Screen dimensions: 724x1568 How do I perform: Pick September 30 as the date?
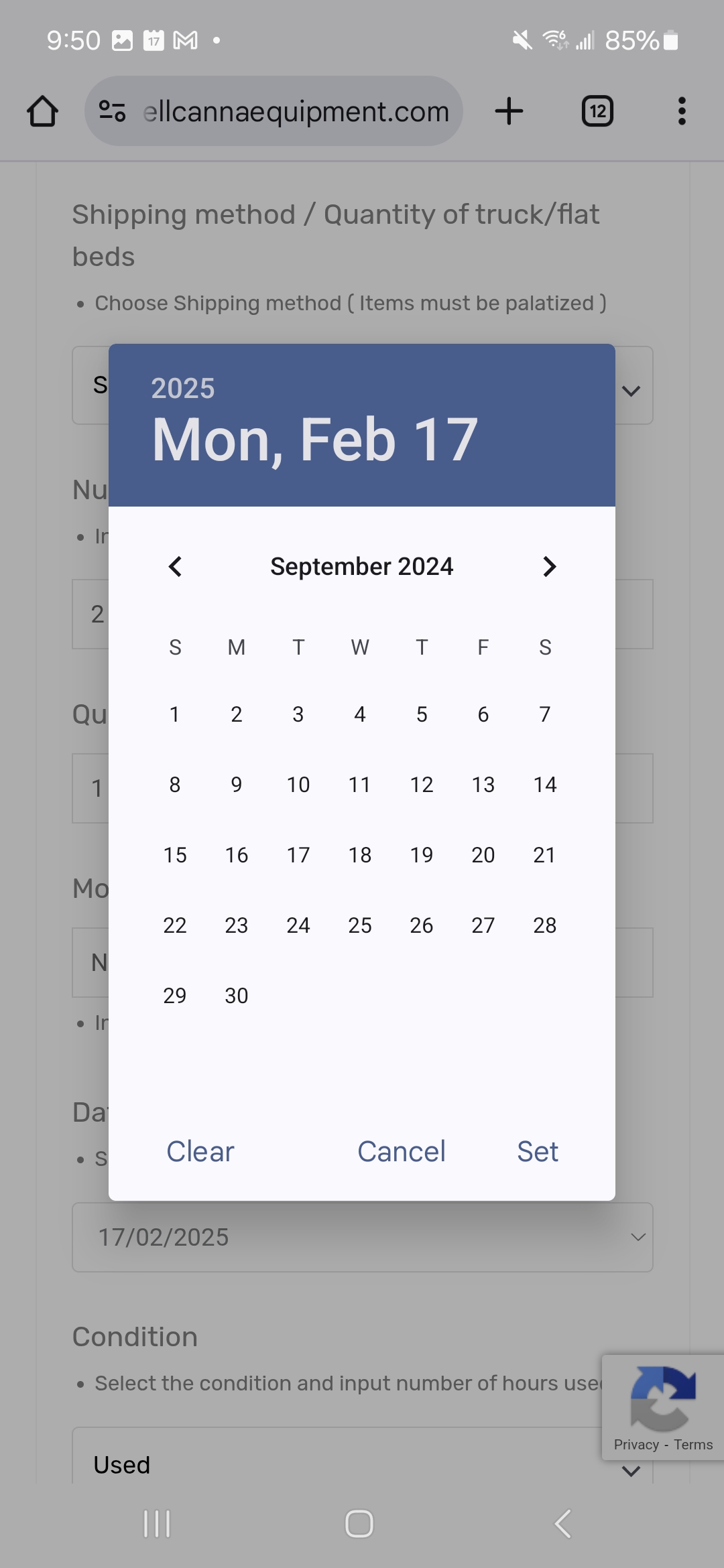coord(237,996)
